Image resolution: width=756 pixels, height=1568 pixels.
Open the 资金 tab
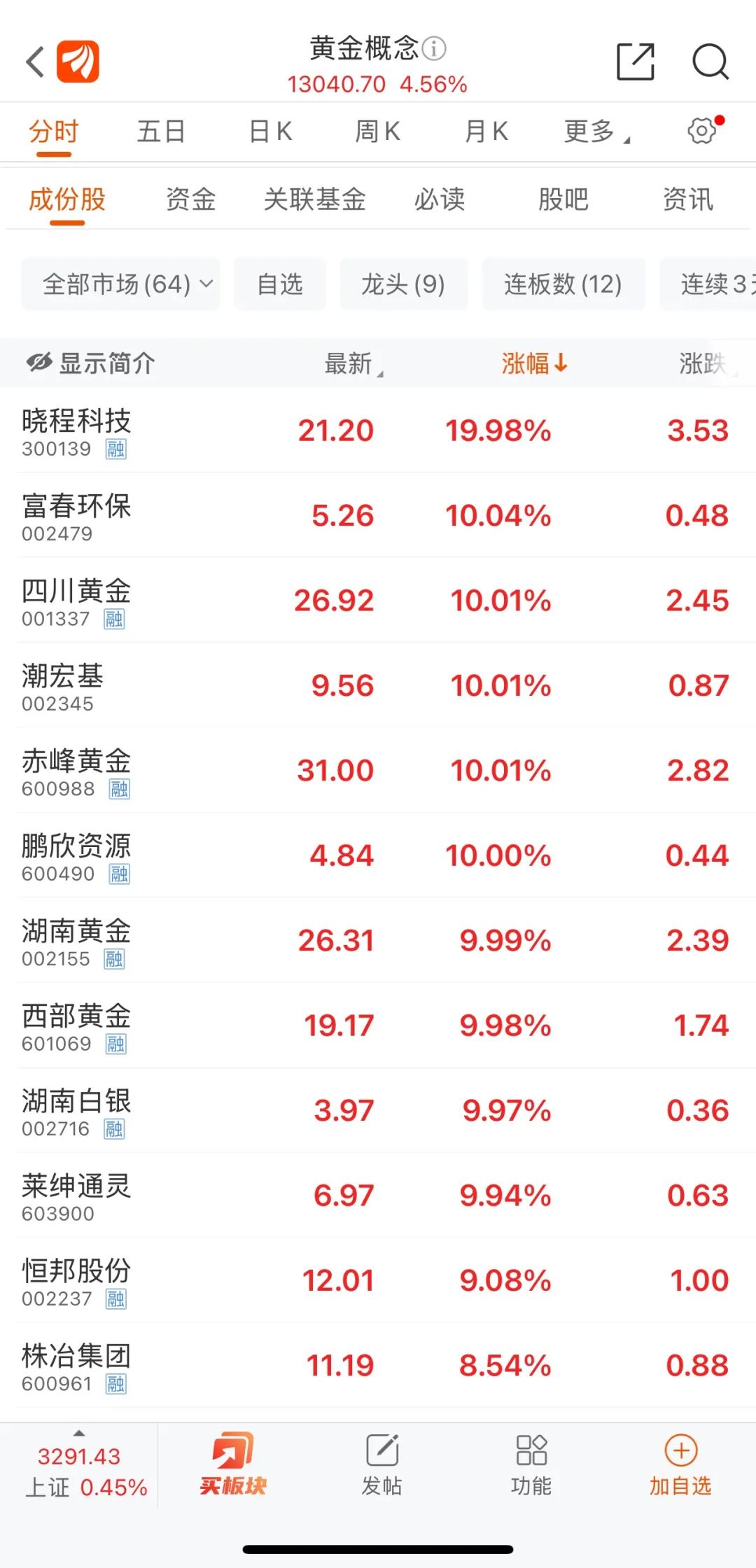click(190, 199)
